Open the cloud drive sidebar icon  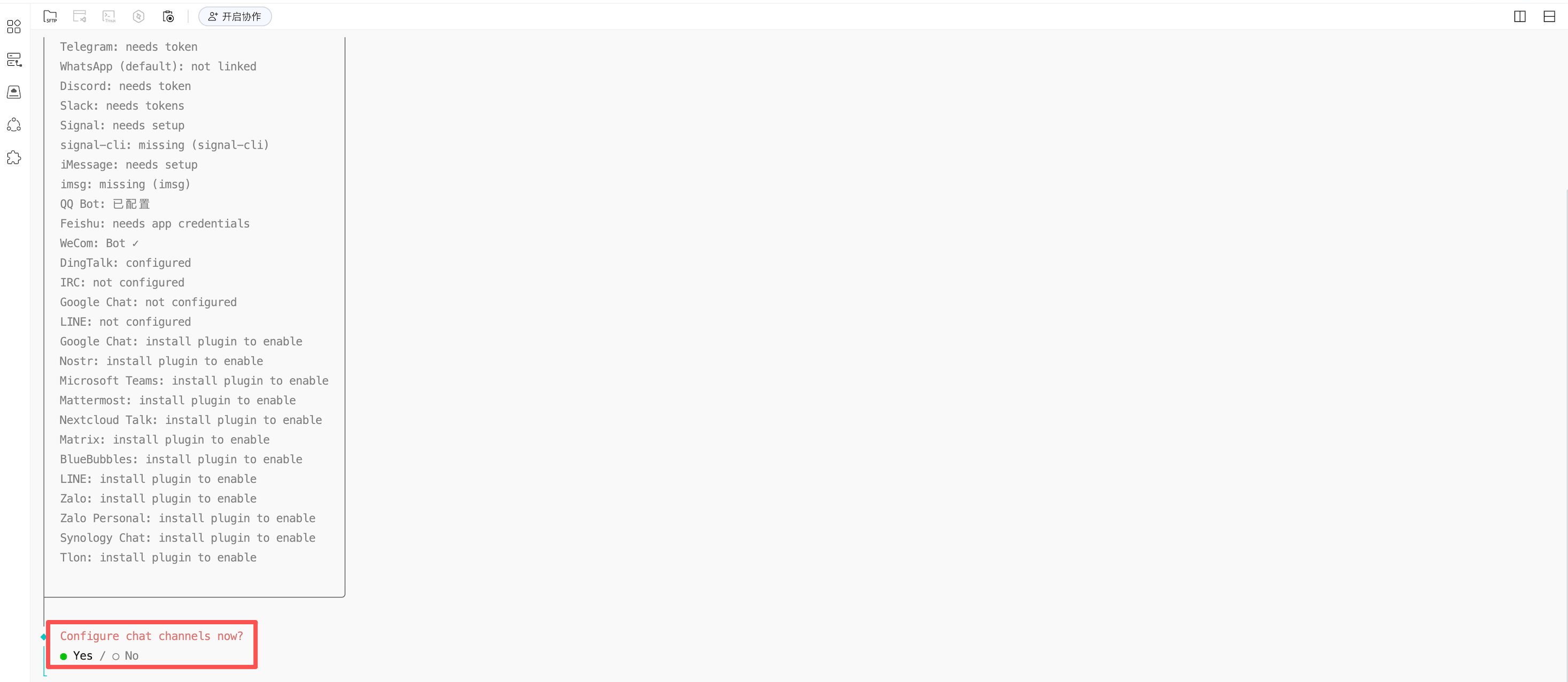tap(14, 92)
